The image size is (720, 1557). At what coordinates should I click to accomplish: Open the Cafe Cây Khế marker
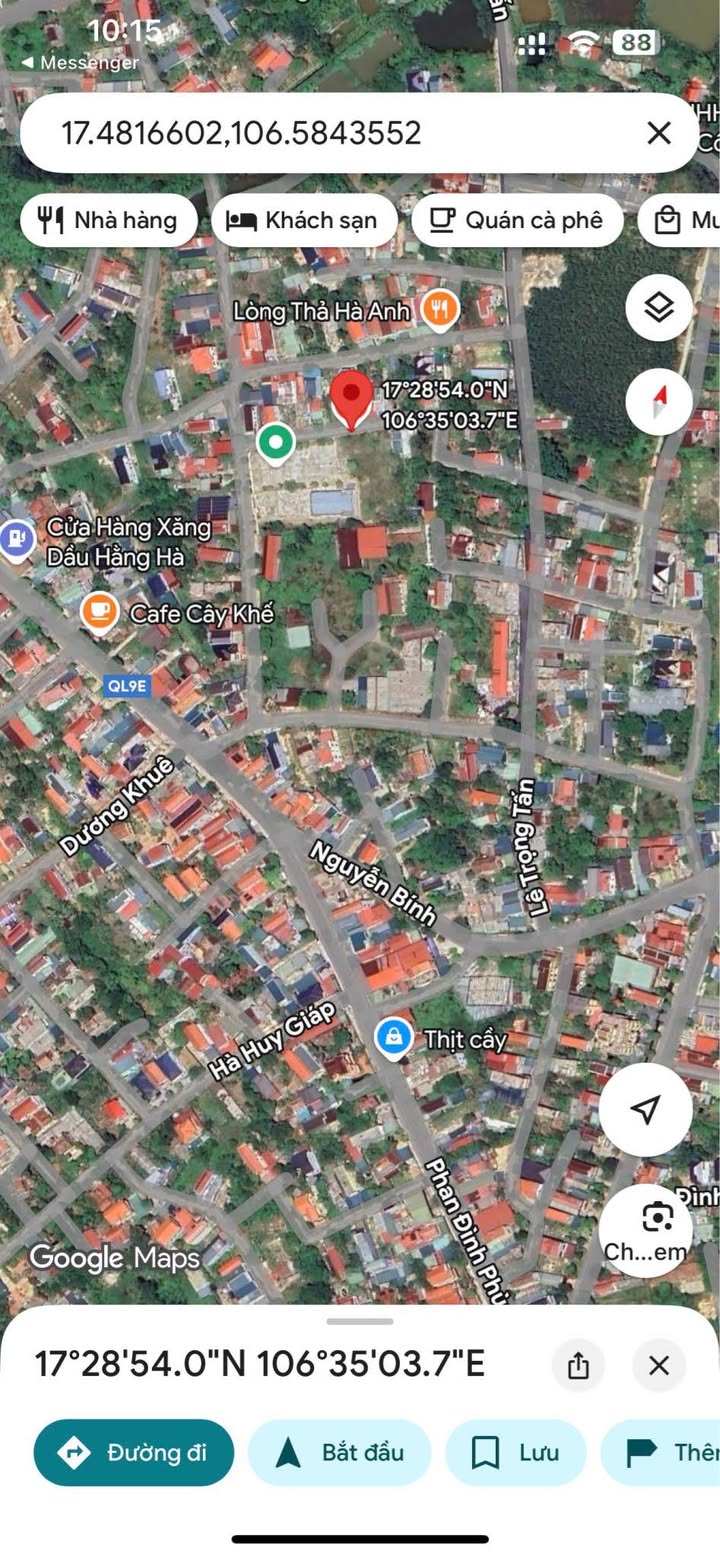tap(99, 613)
